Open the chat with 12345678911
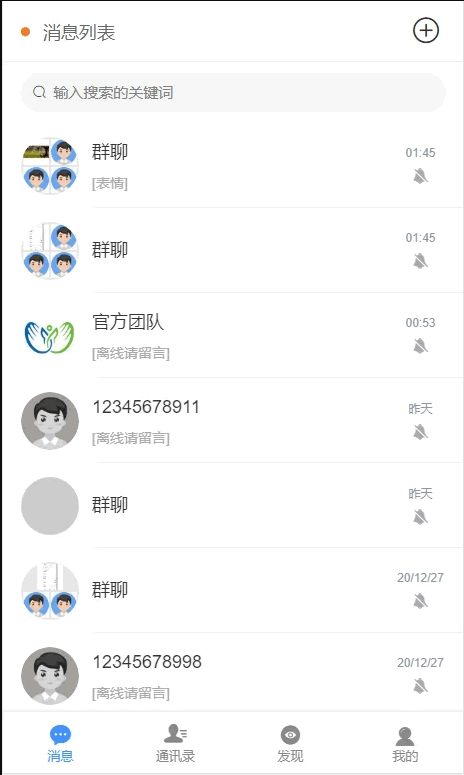Screen dimensions: 464x775 click(232, 421)
